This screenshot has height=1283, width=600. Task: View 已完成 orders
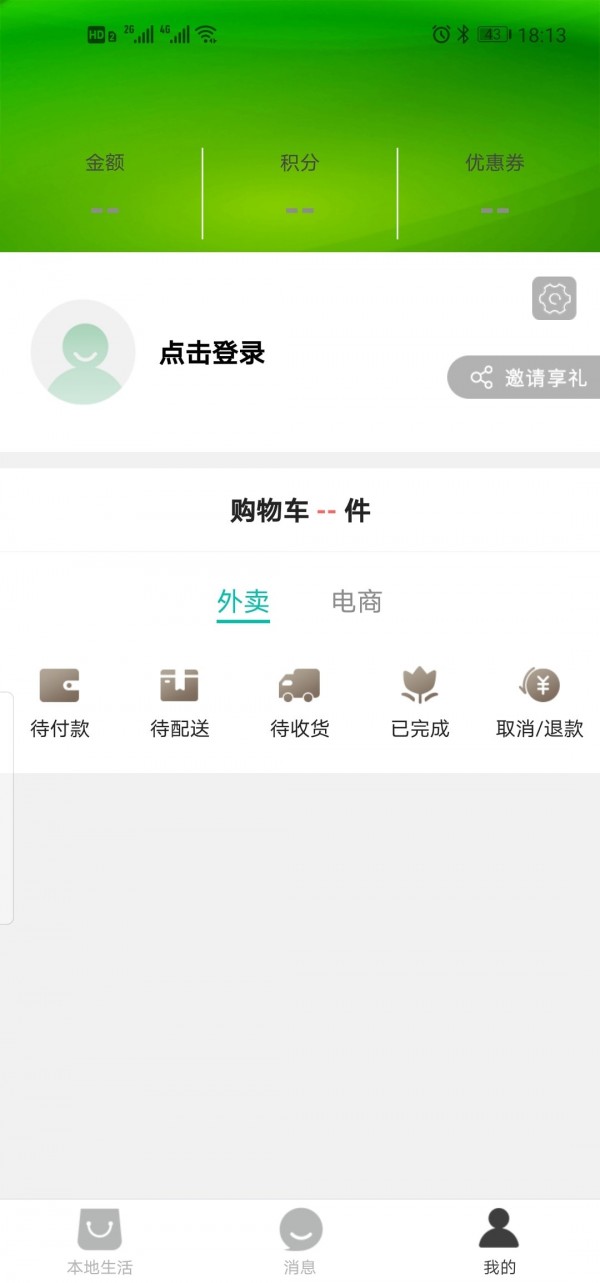420,704
